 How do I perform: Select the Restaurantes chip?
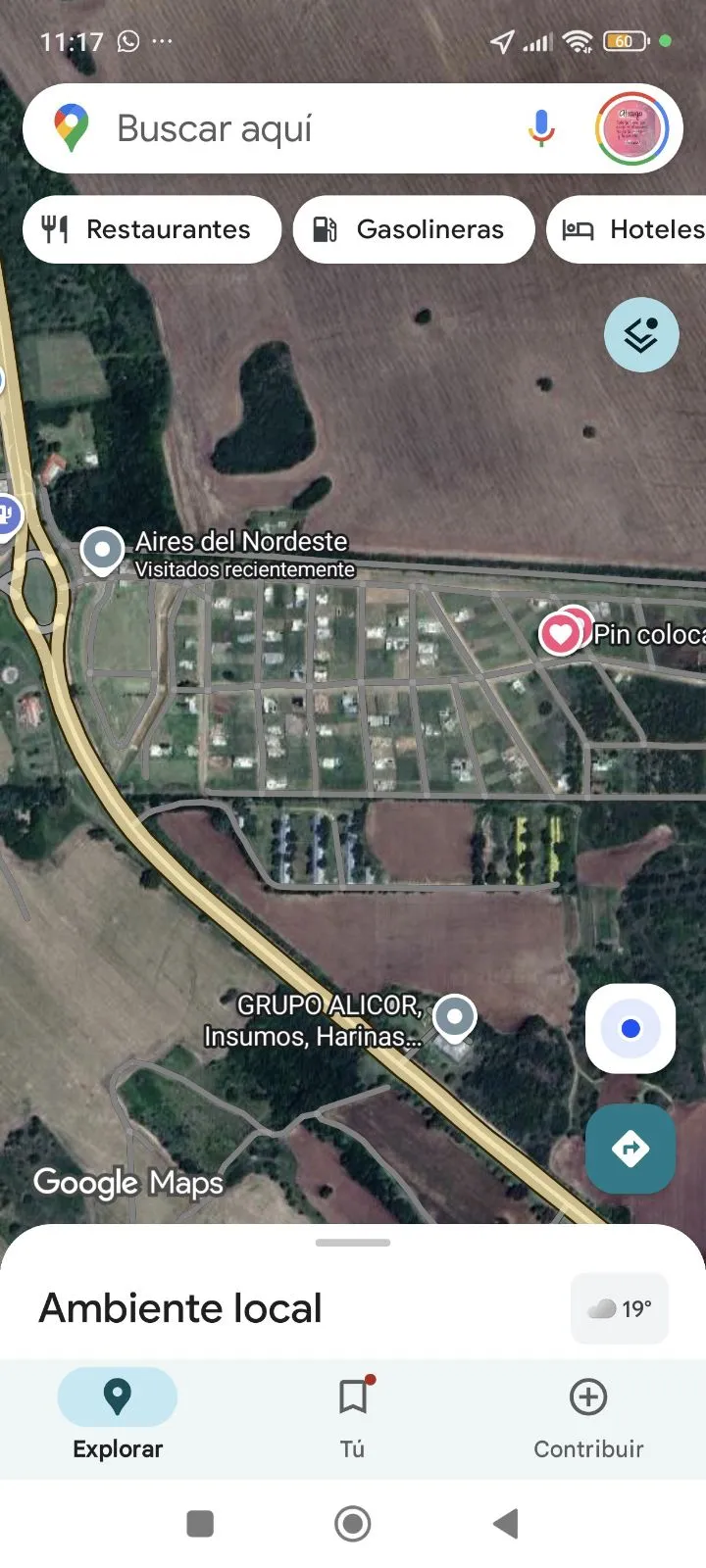point(152,229)
